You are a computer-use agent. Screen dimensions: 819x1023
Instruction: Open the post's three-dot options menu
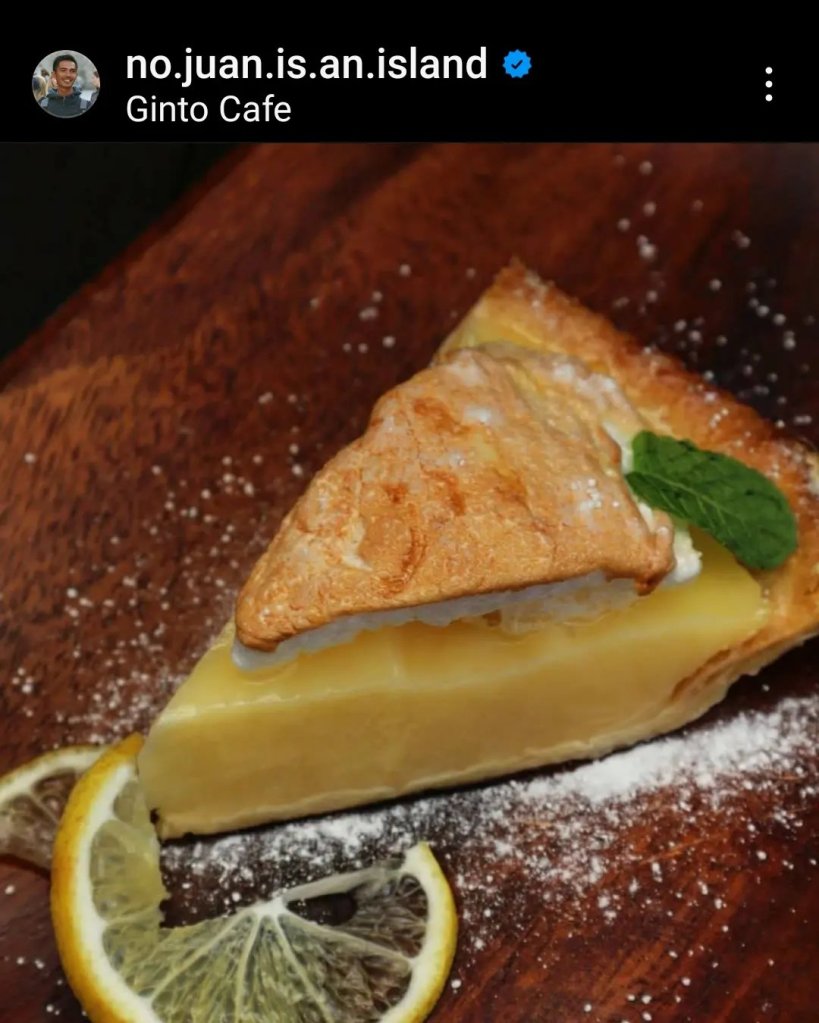point(768,84)
